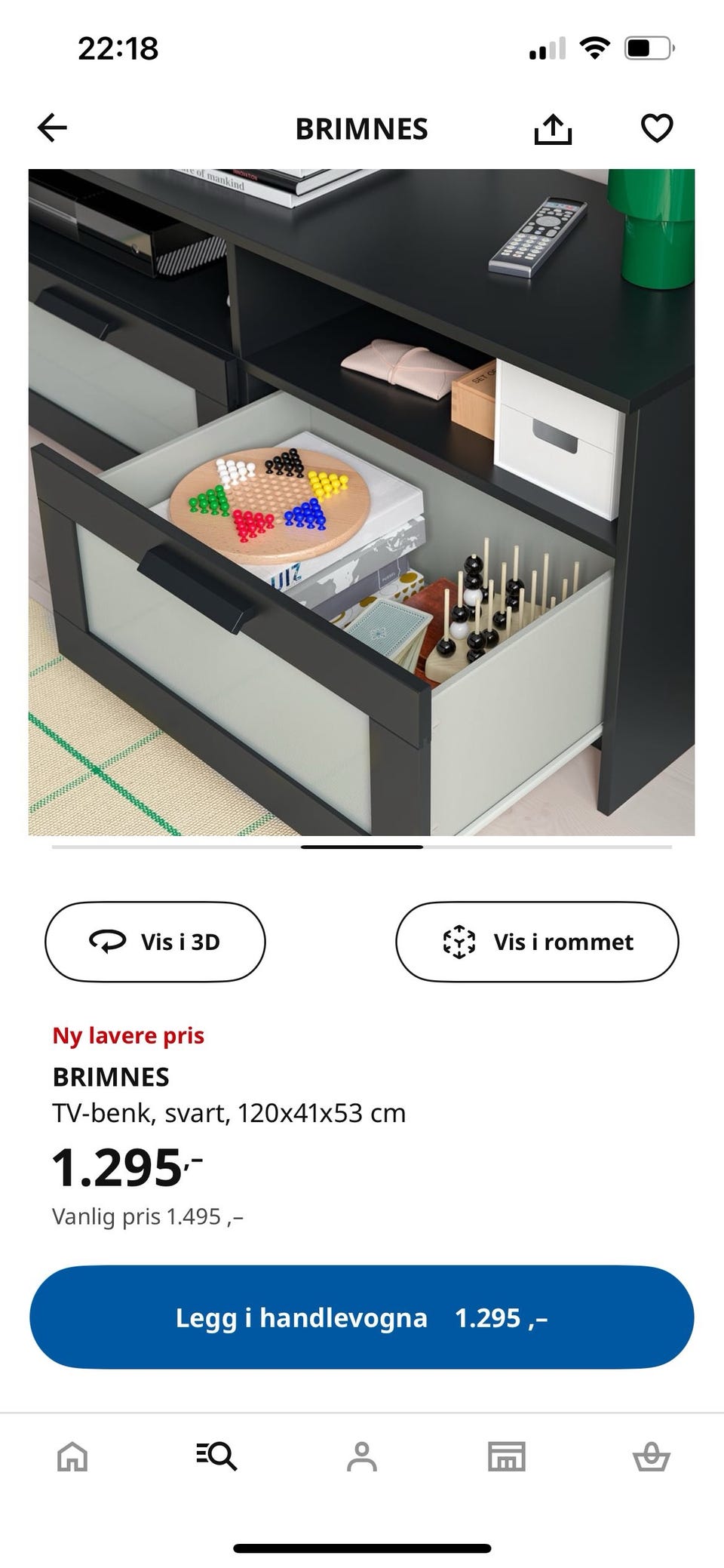Screen dimensions: 724x1568
Task: Favorite BRIMNES with the heart toggle
Action: tap(656, 128)
